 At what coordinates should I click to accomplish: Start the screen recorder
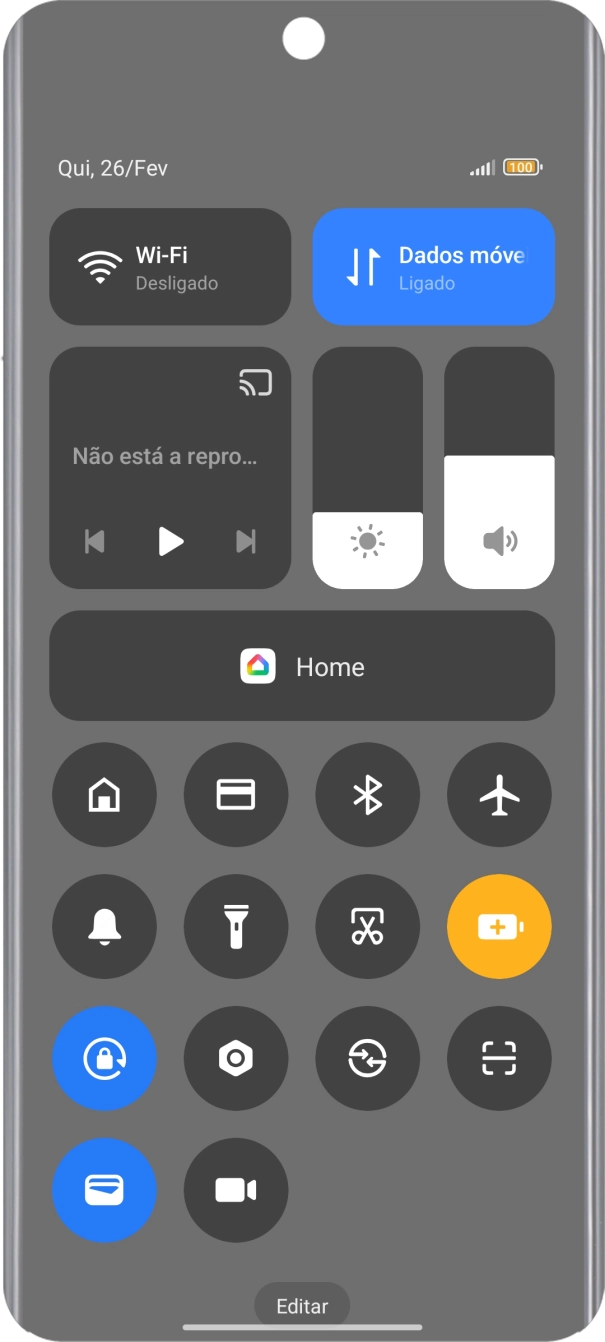click(x=236, y=1190)
